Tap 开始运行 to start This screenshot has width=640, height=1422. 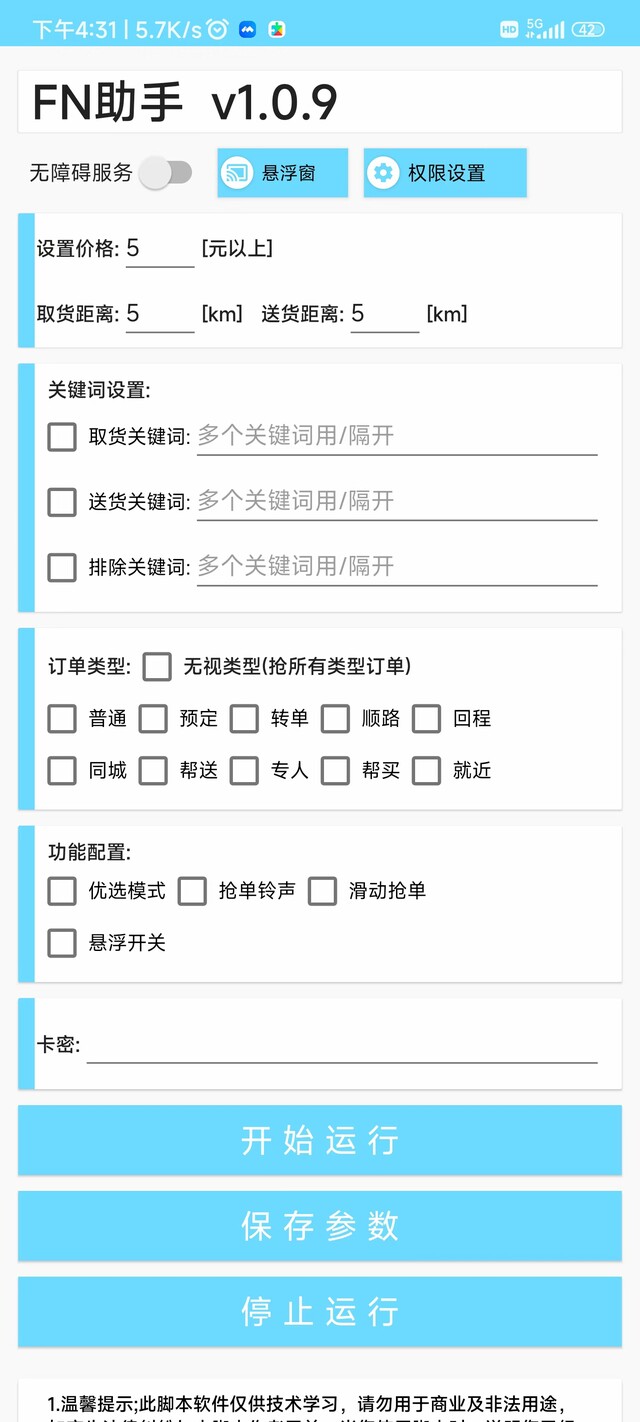tap(320, 1140)
